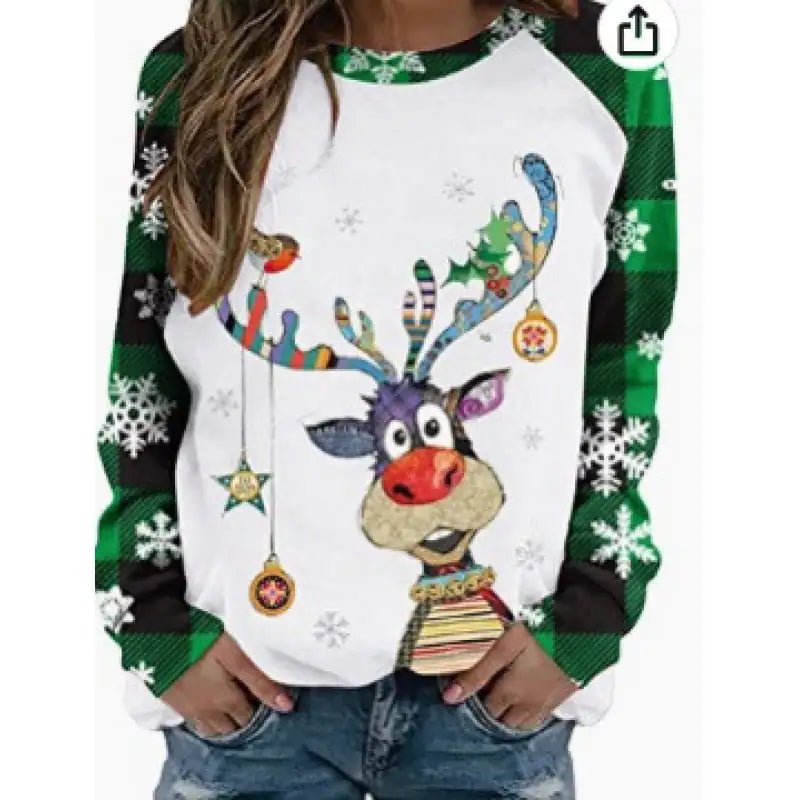The height and width of the screenshot is (800, 800).
Task: Share this reindeer sweatshirt product
Action: [641, 33]
